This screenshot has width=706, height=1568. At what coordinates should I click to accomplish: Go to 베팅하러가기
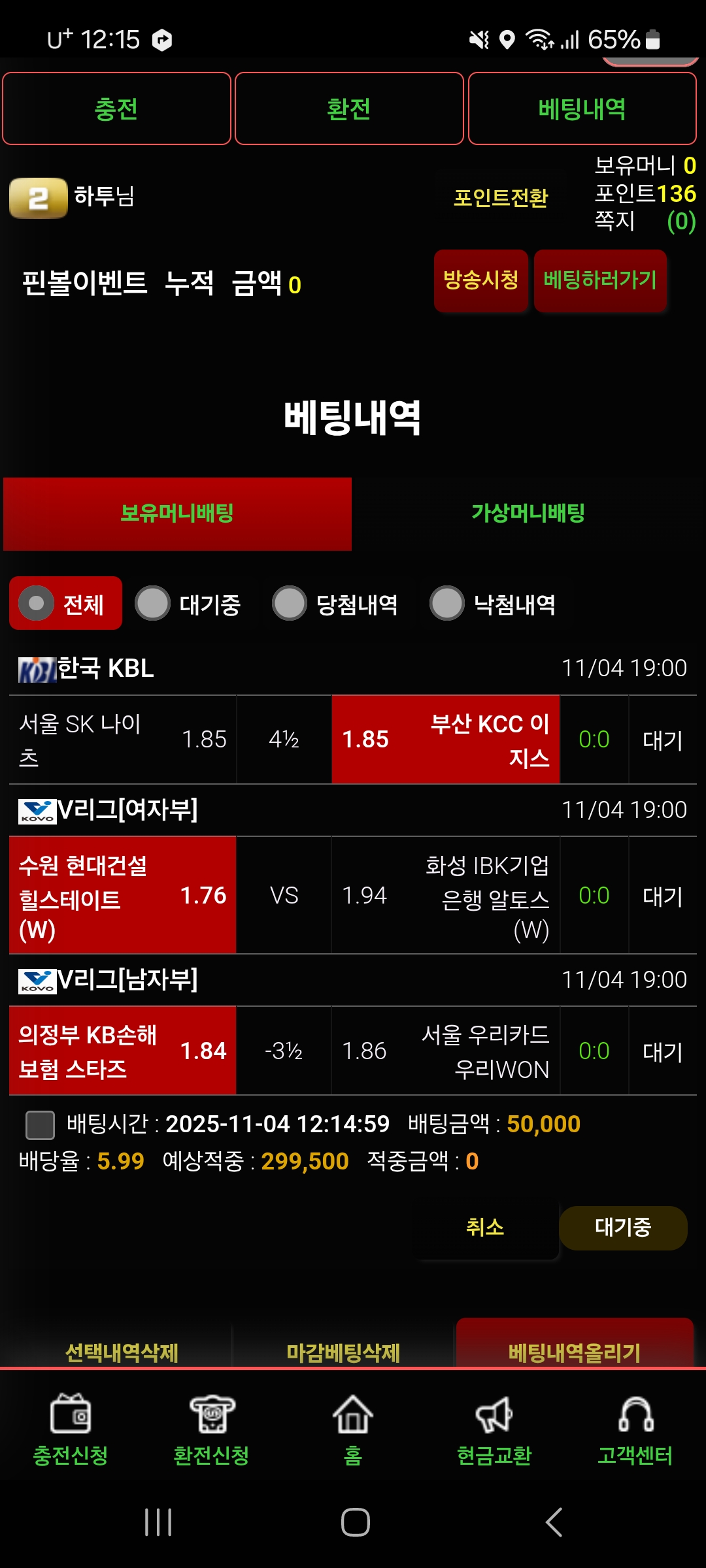click(x=600, y=280)
